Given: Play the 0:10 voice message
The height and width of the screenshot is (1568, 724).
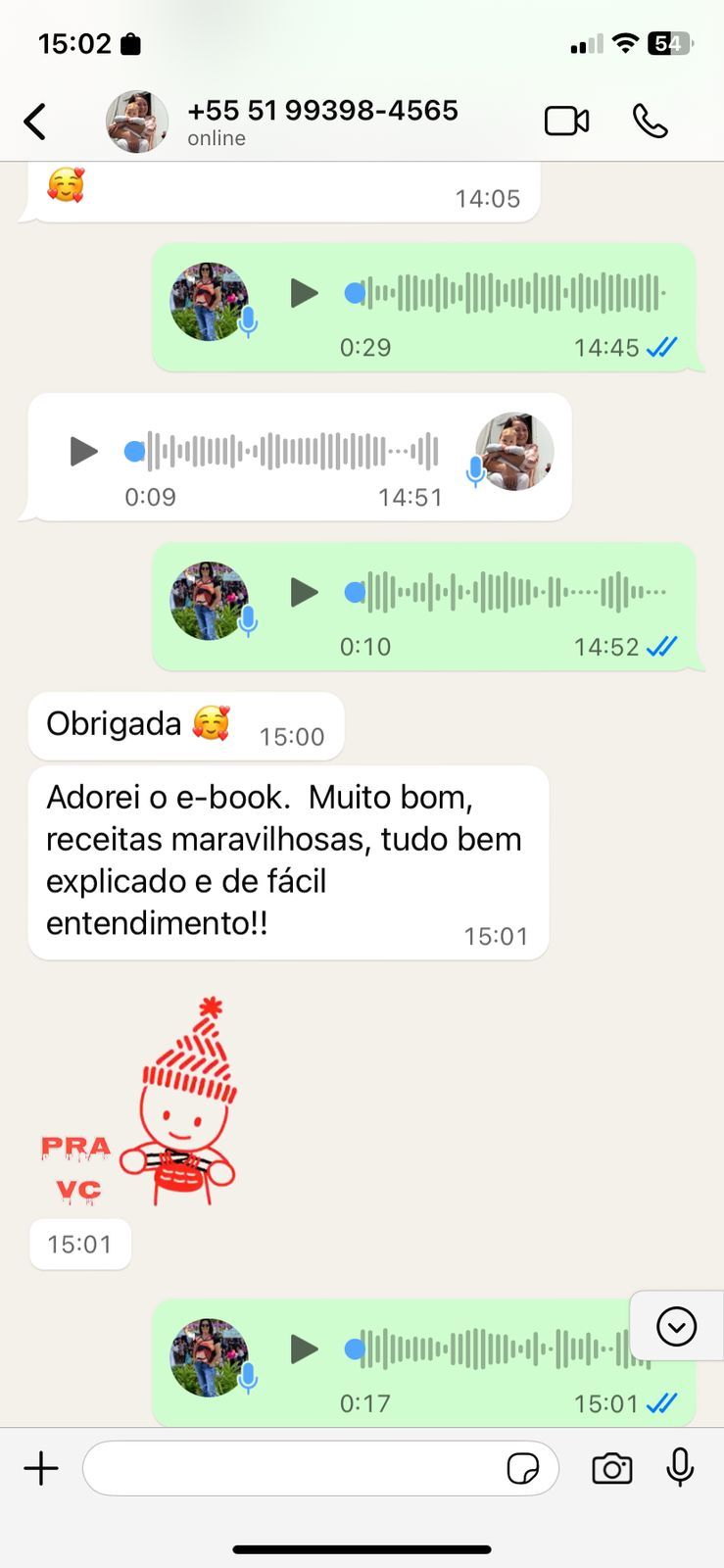Looking at the screenshot, I should click(304, 592).
